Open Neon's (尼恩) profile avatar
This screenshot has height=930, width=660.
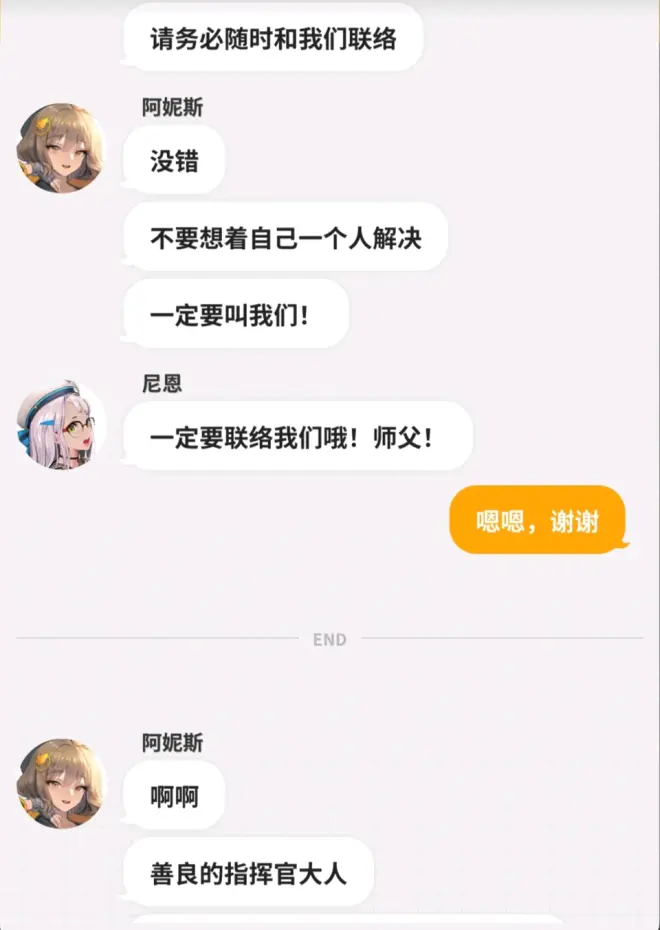tap(61, 425)
